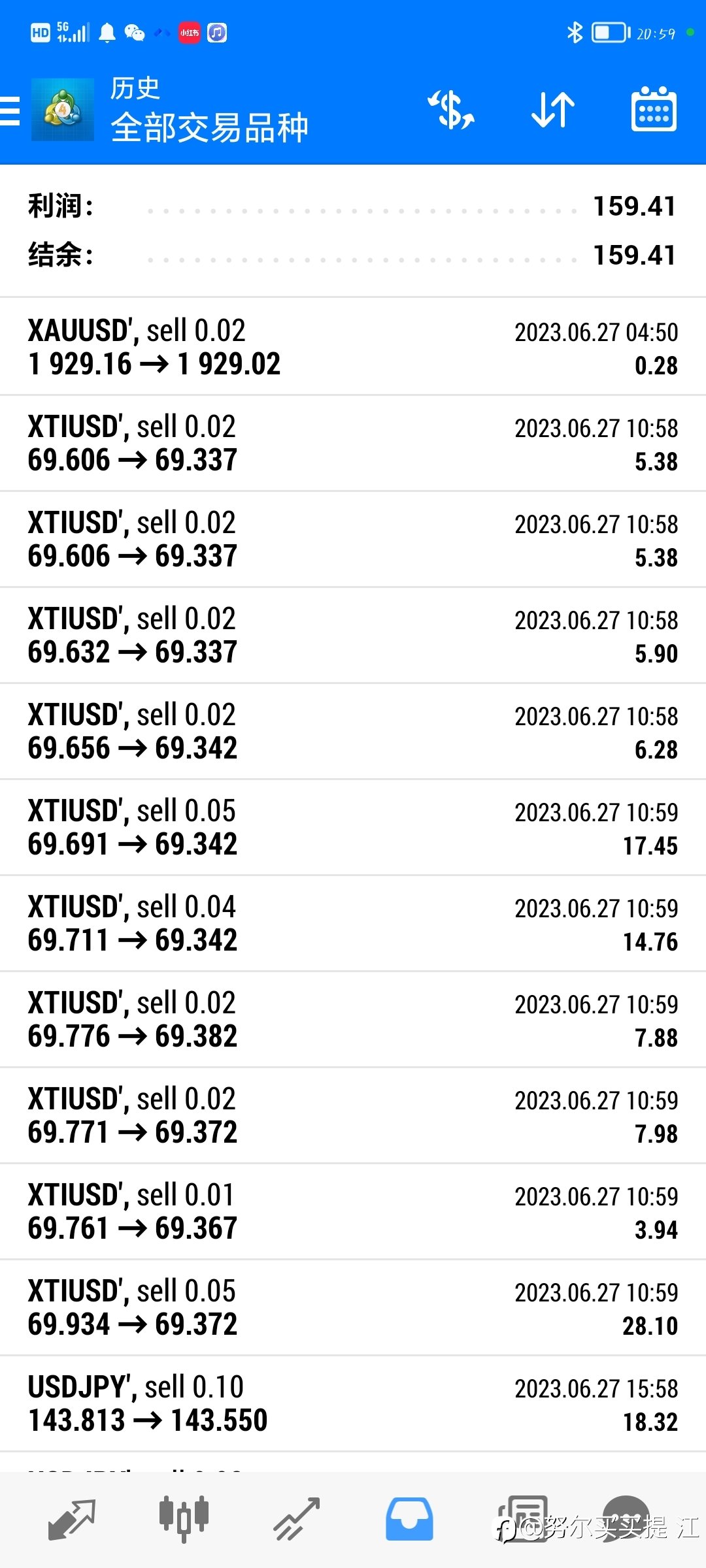Screen dimensions: 706x1568
Task: Switch to the Trade tab
Action: [296, 1520]
